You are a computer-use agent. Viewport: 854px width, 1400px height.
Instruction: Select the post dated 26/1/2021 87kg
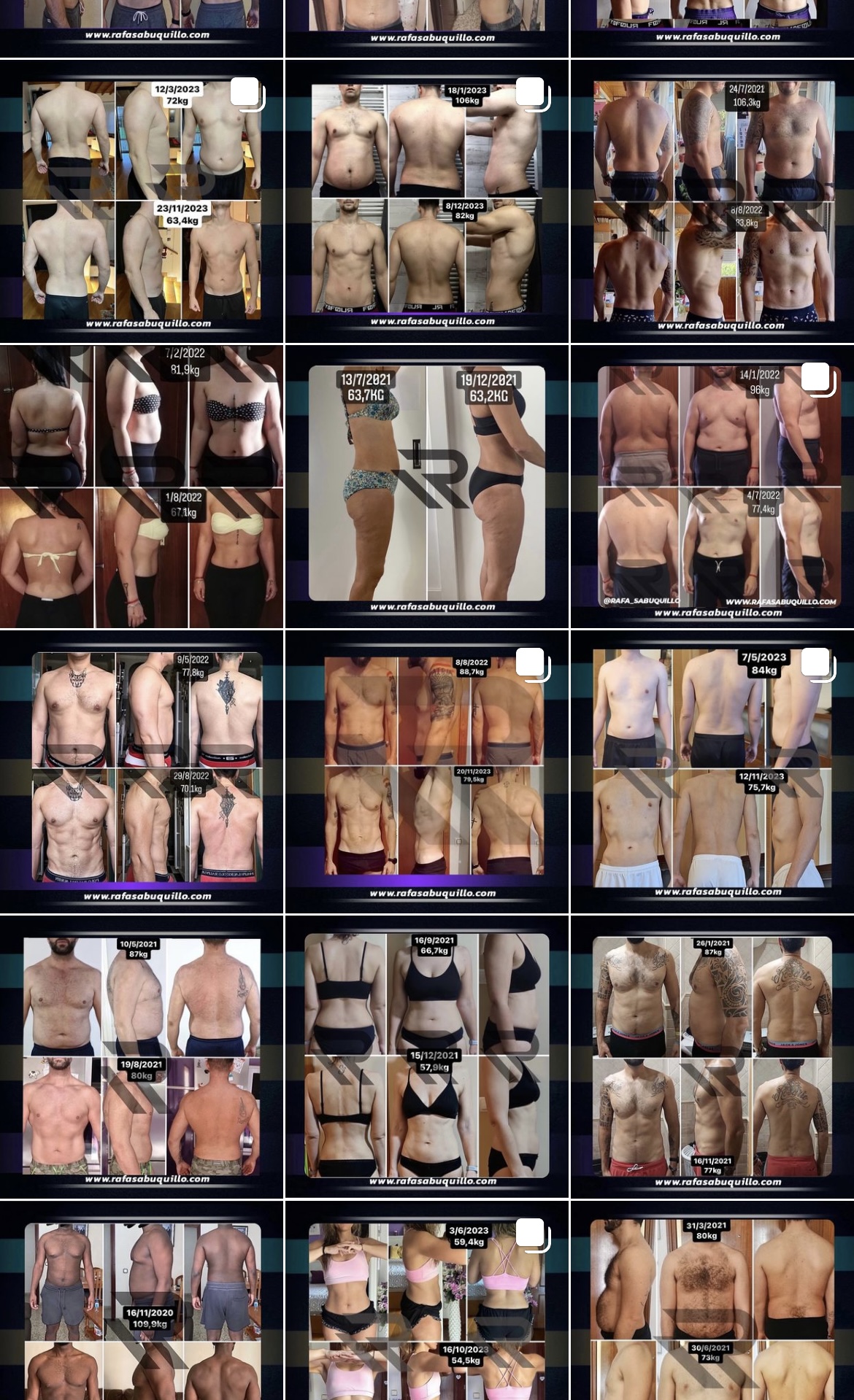point(712,1057)
